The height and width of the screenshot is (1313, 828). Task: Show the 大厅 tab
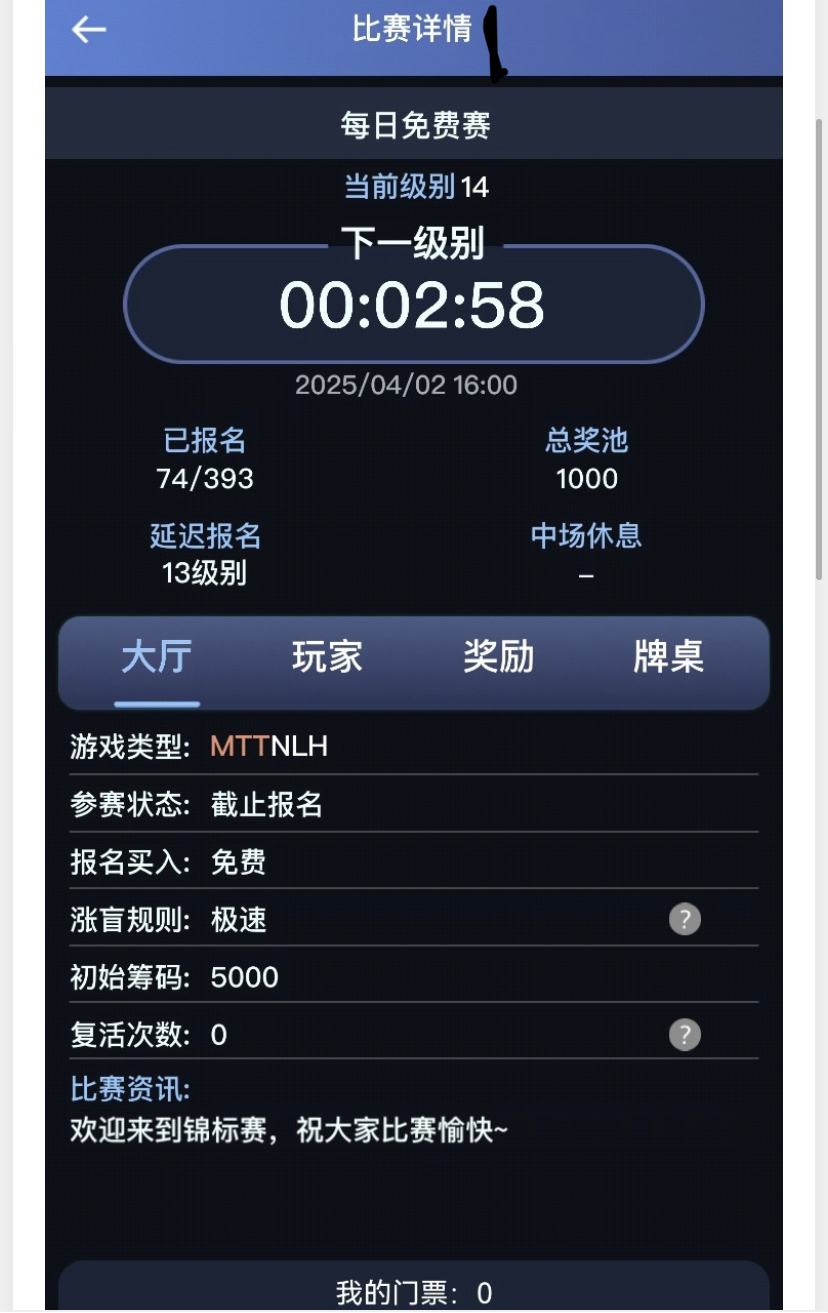point(157,657)
